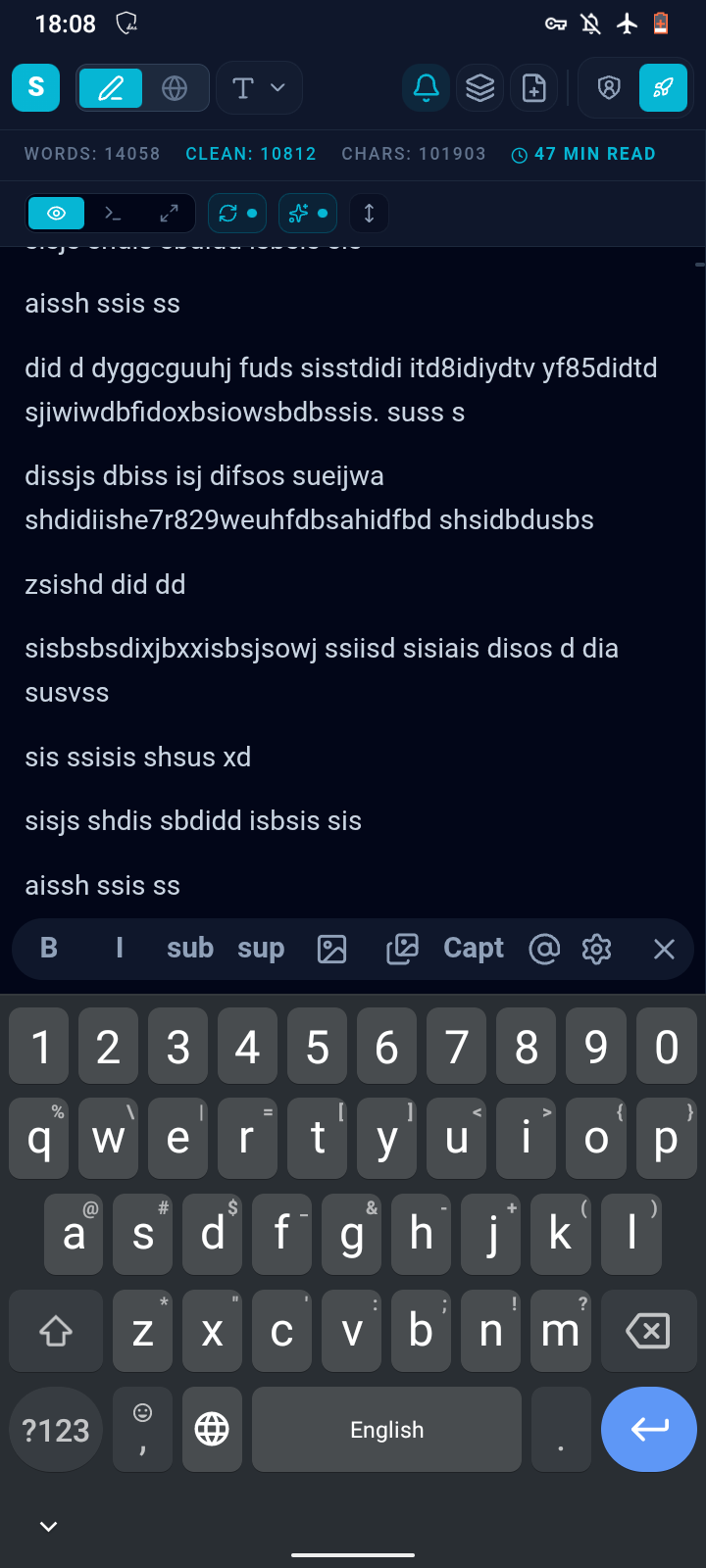
Task: Insert a single image
Action: click(x=331, y=949)
